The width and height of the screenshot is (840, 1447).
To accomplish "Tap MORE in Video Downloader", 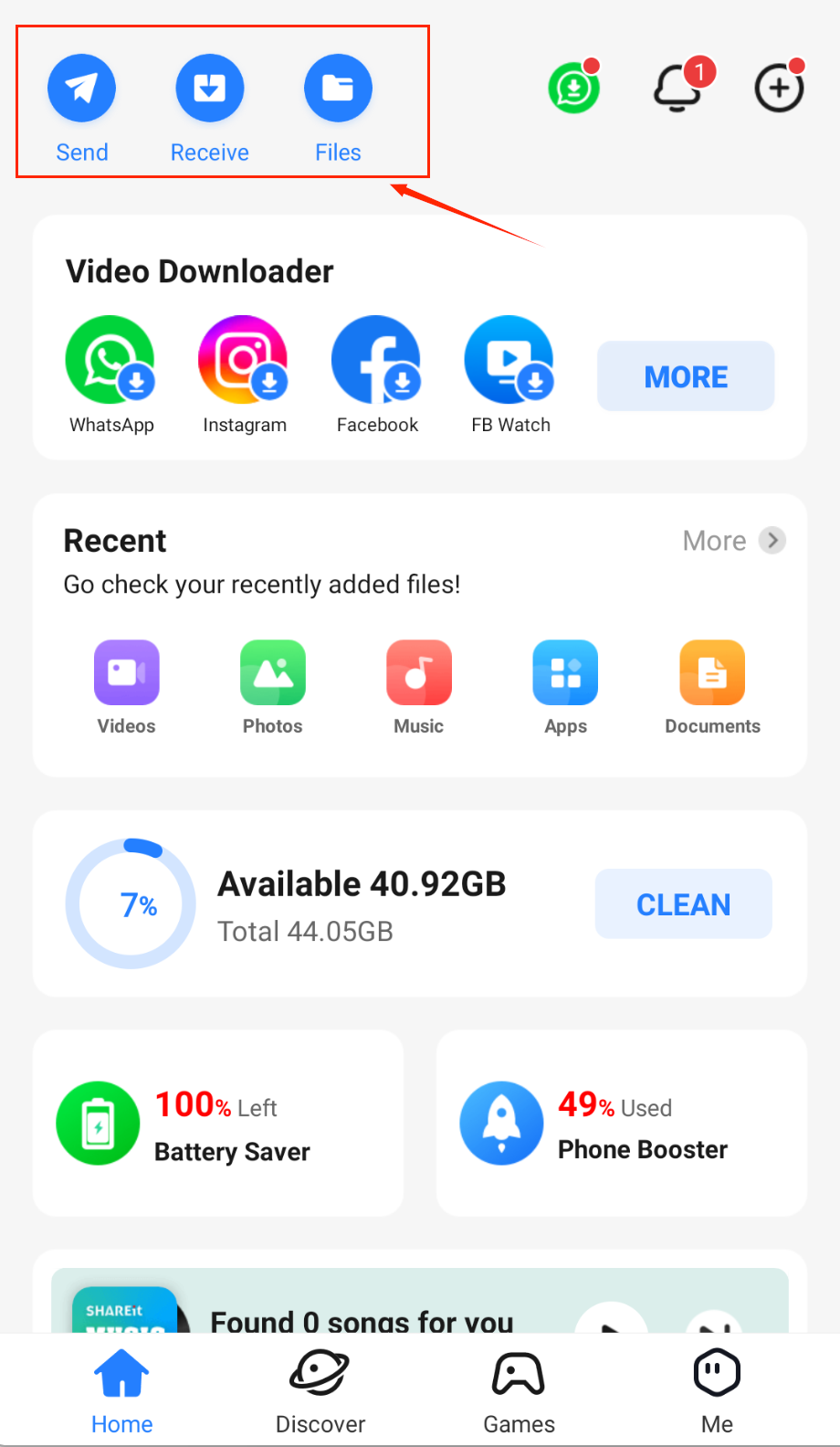I will (686, 376).
